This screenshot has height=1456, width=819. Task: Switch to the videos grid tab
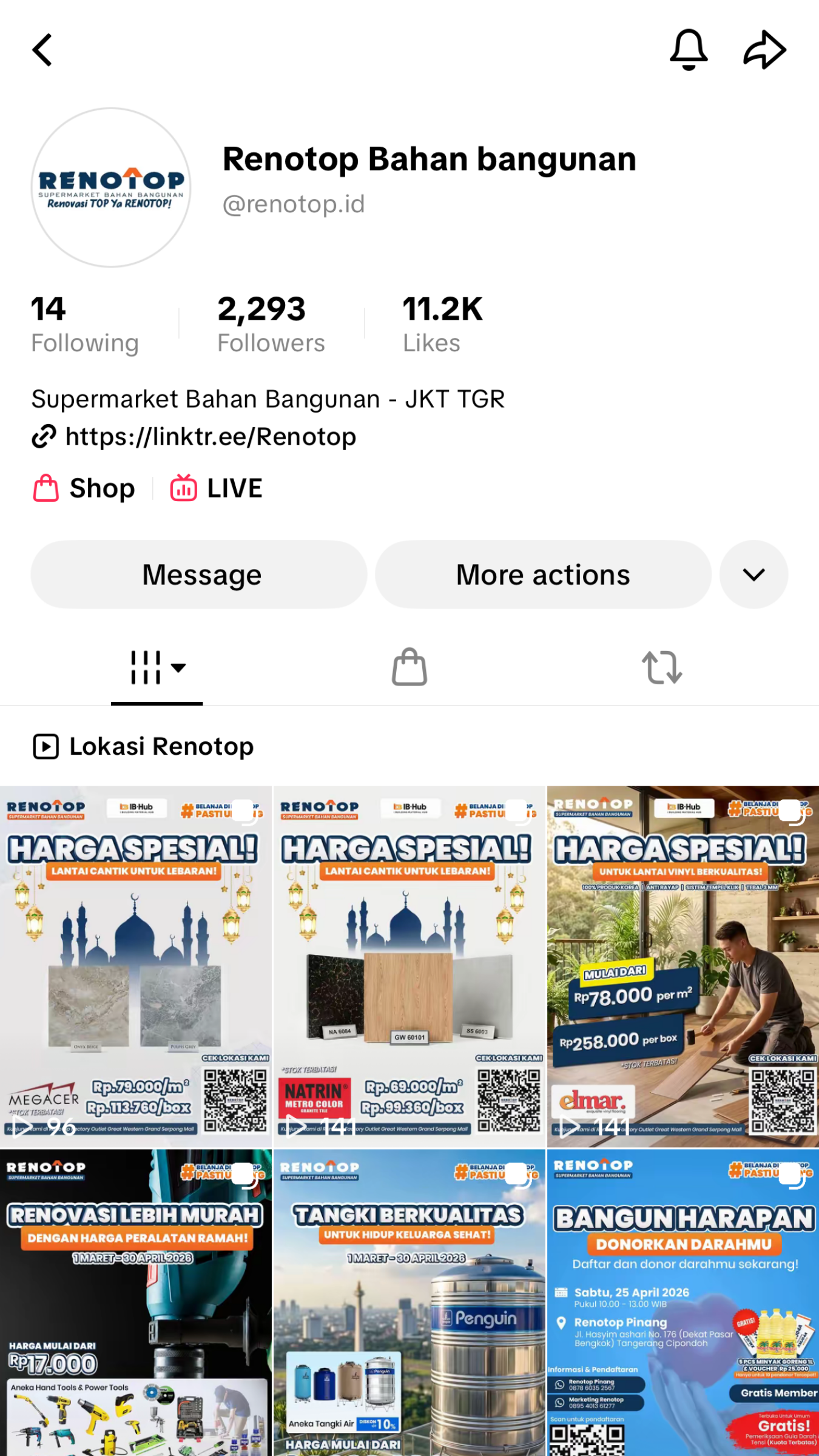pyautogui.click(x=157, y=668)
